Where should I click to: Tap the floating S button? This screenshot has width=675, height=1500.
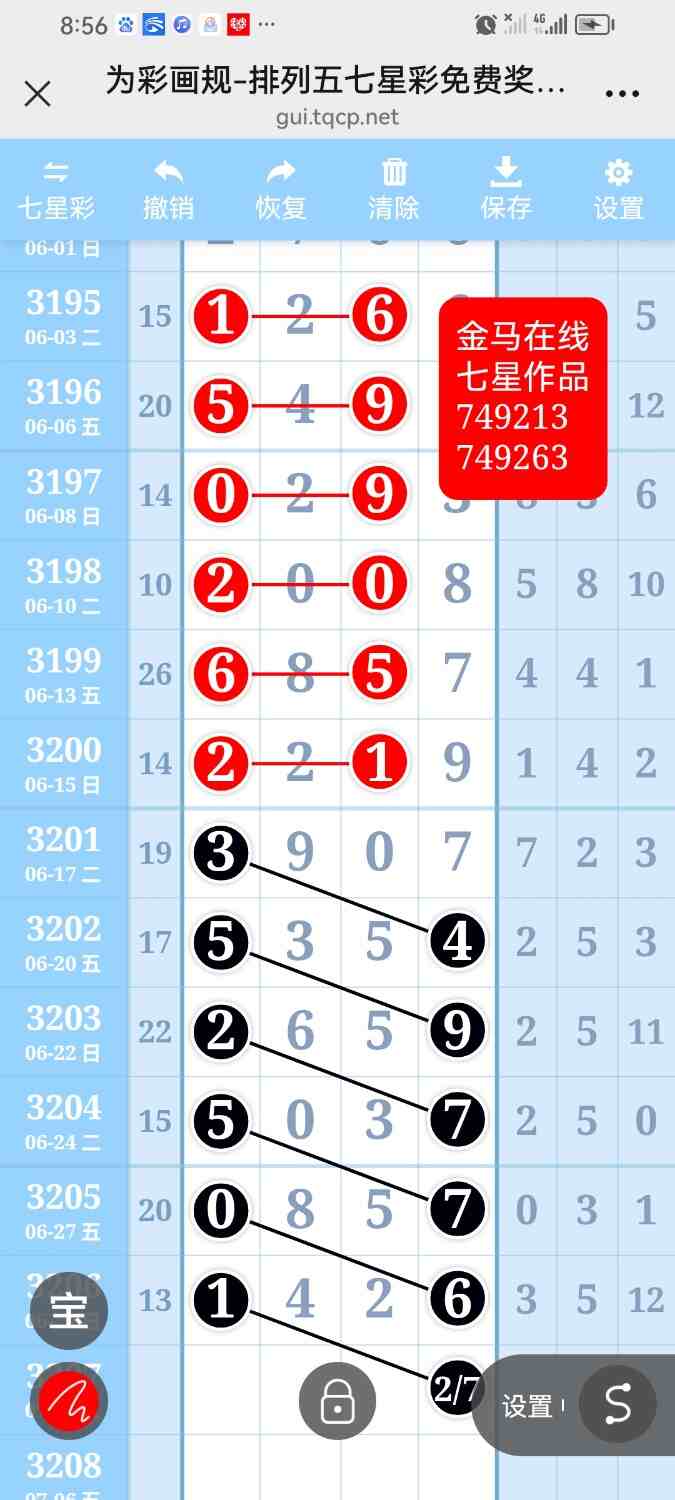click(618, 1405)
